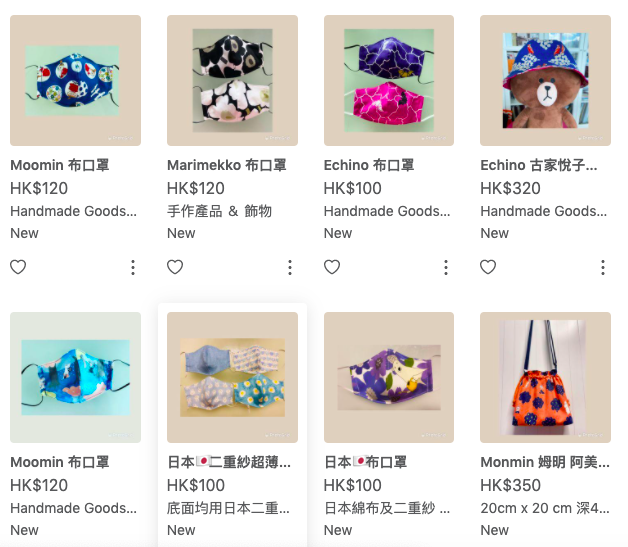
Task: Open more options for Marimekko 布口罩
Action: coord(290,267)
